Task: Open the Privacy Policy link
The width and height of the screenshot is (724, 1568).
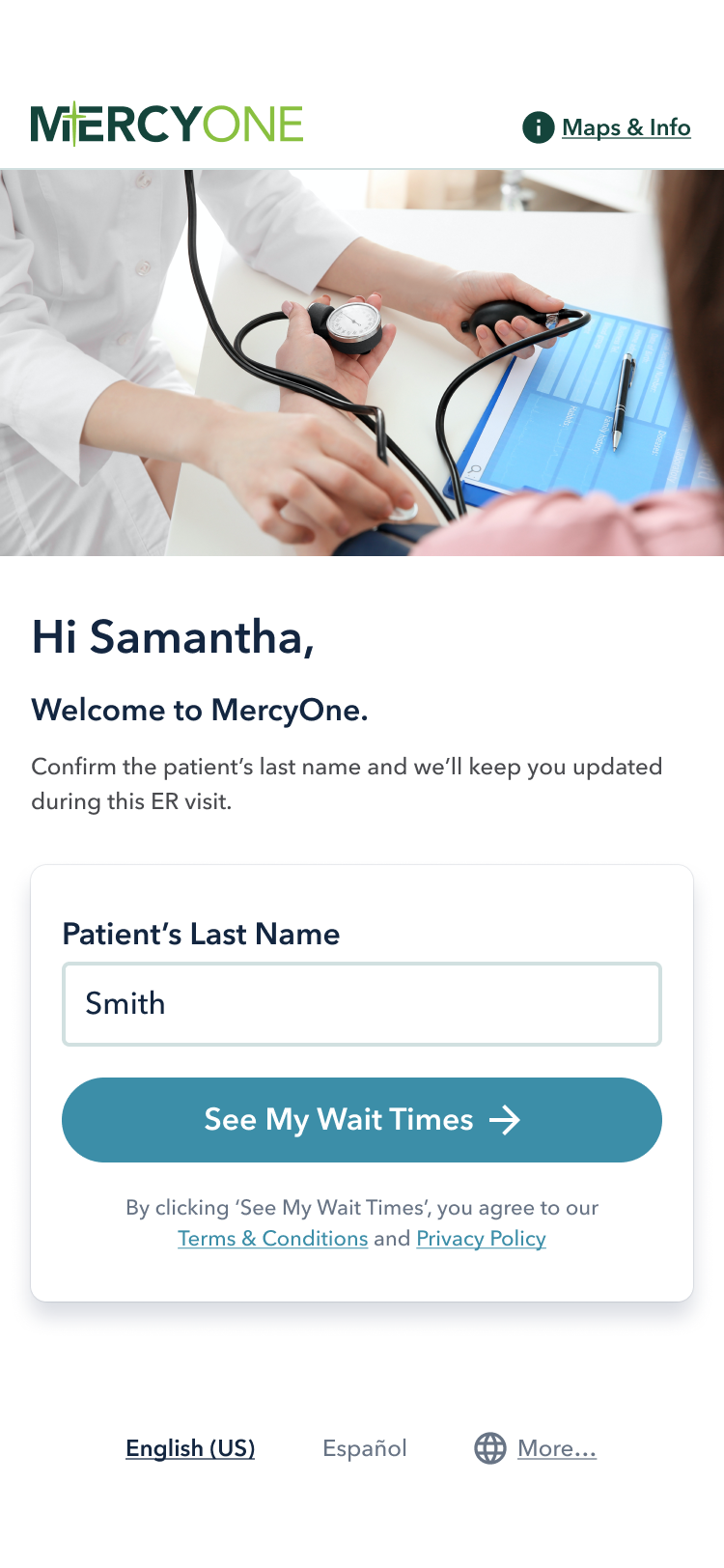Action: pos(481,1239)
